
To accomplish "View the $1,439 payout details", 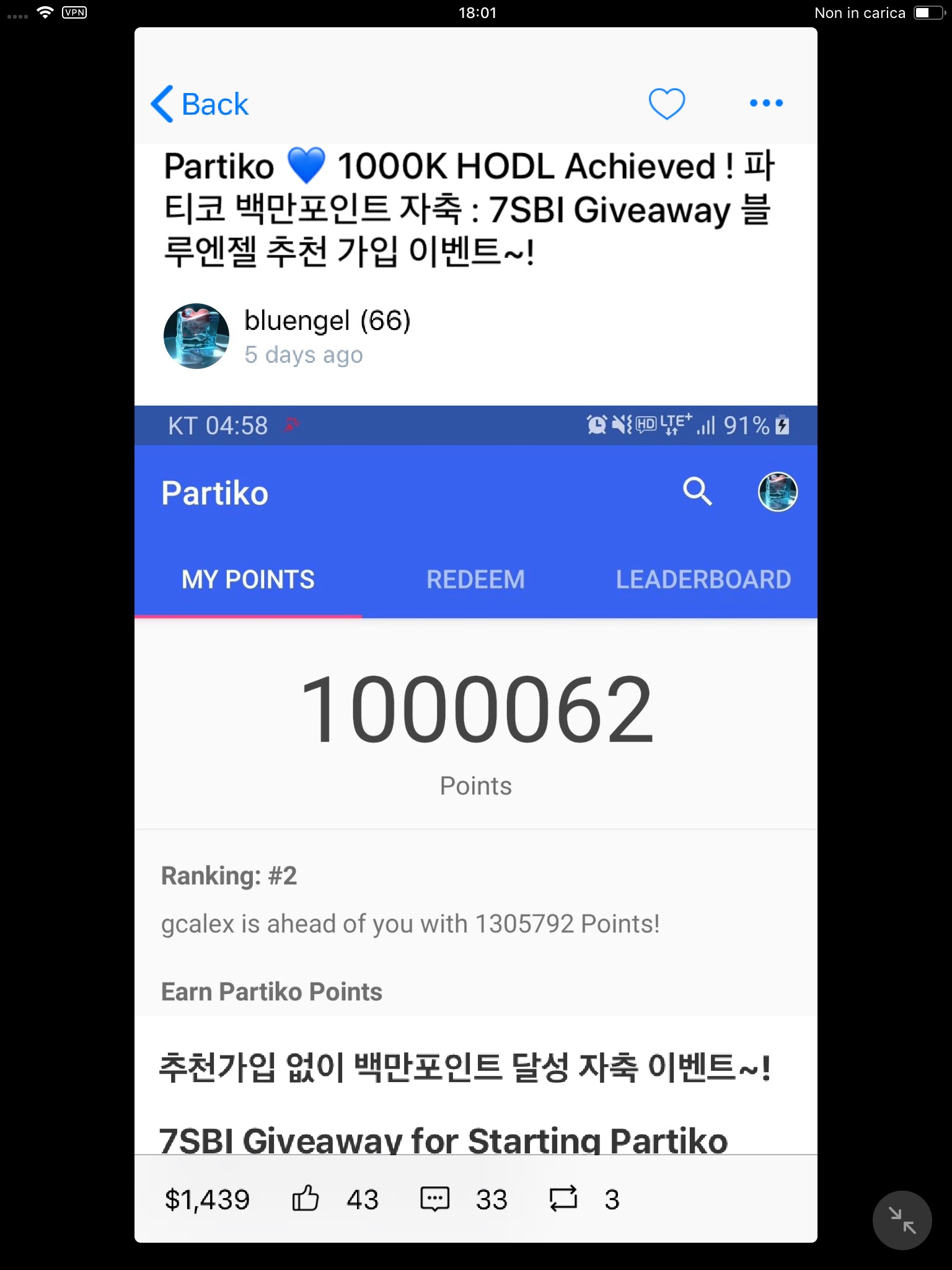I will [x=207, y=1199].
